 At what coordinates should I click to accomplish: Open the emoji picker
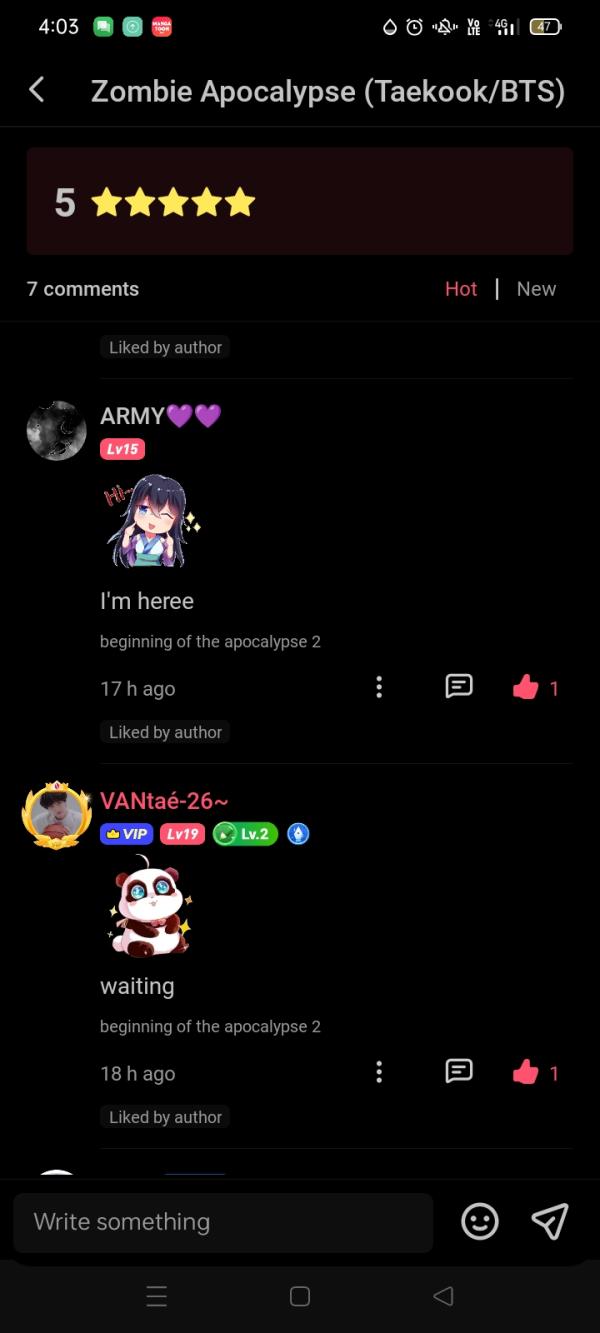click(480, 1221)
